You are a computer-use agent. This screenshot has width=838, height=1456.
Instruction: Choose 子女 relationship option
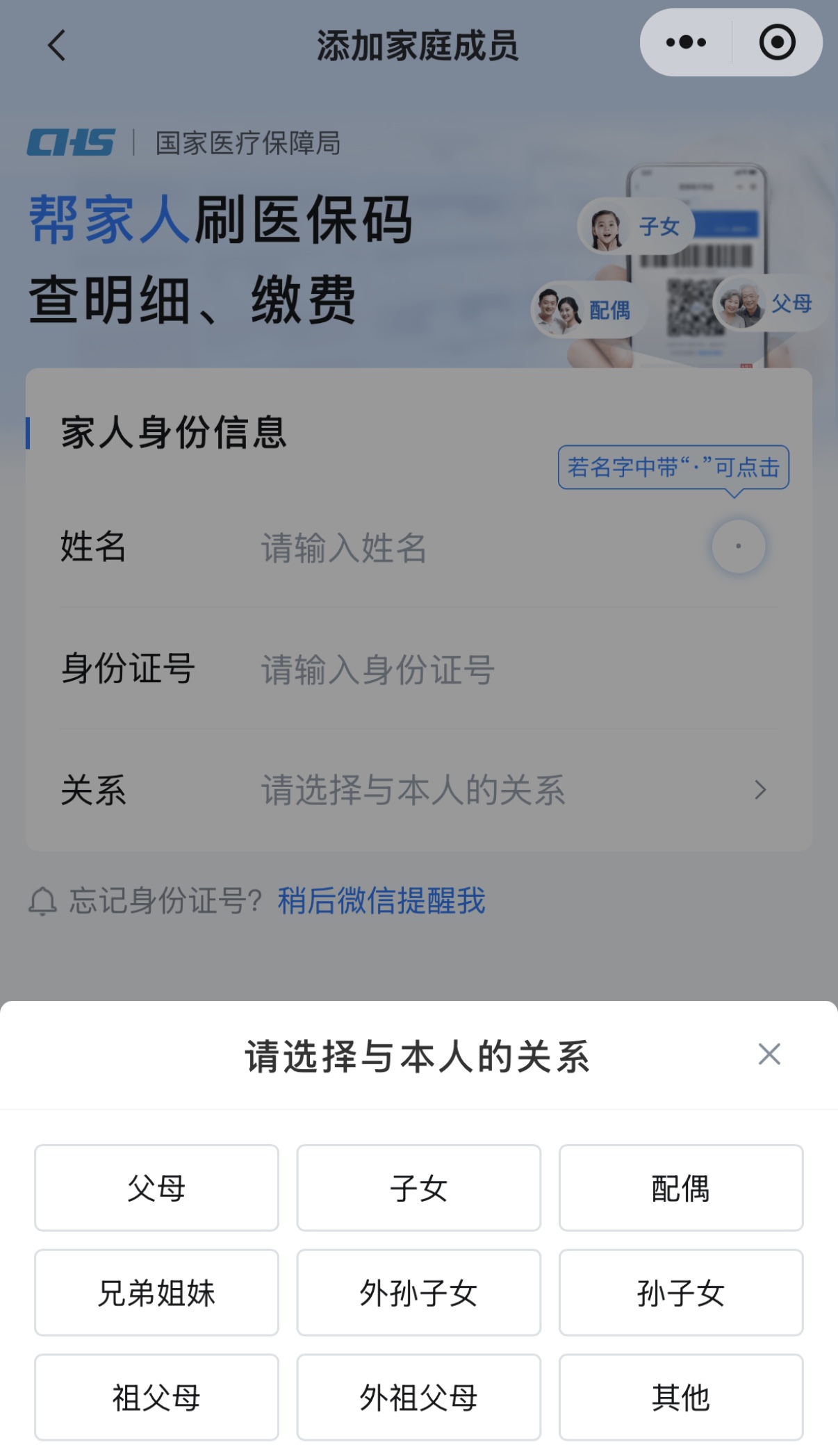coord(418,1188)
